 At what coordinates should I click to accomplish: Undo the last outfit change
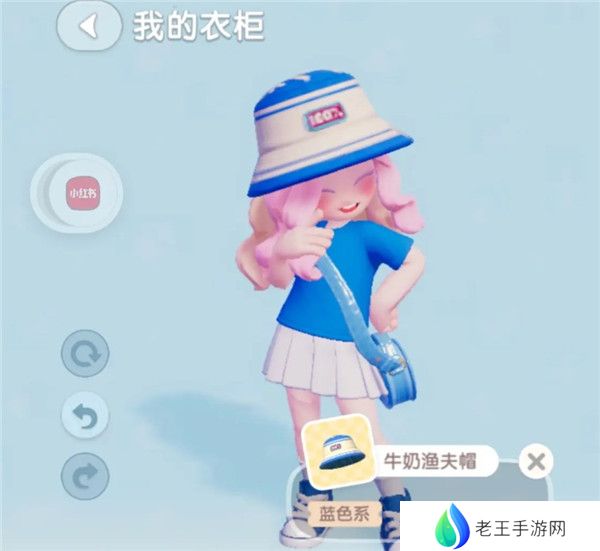(85, 415)
